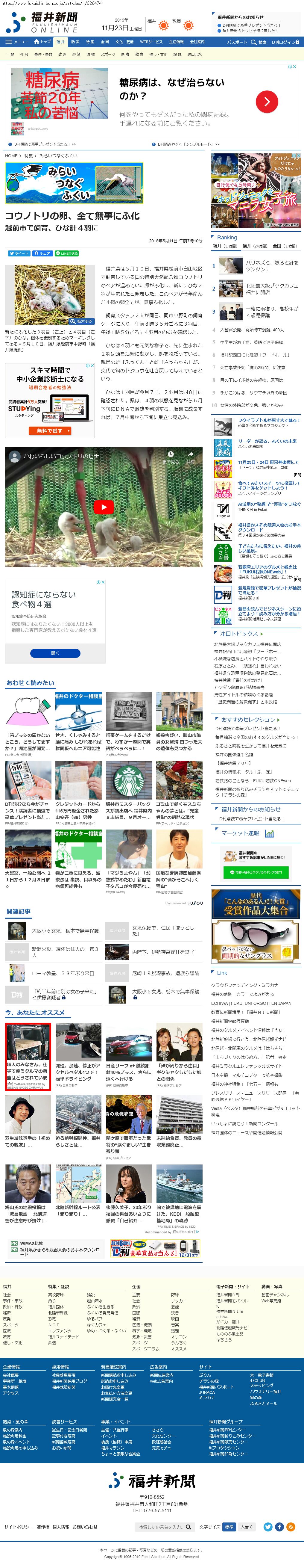Viewport: 304px width, 1568px height.
Task: Tap the site search input in footer
Action: pos(160,1526)
